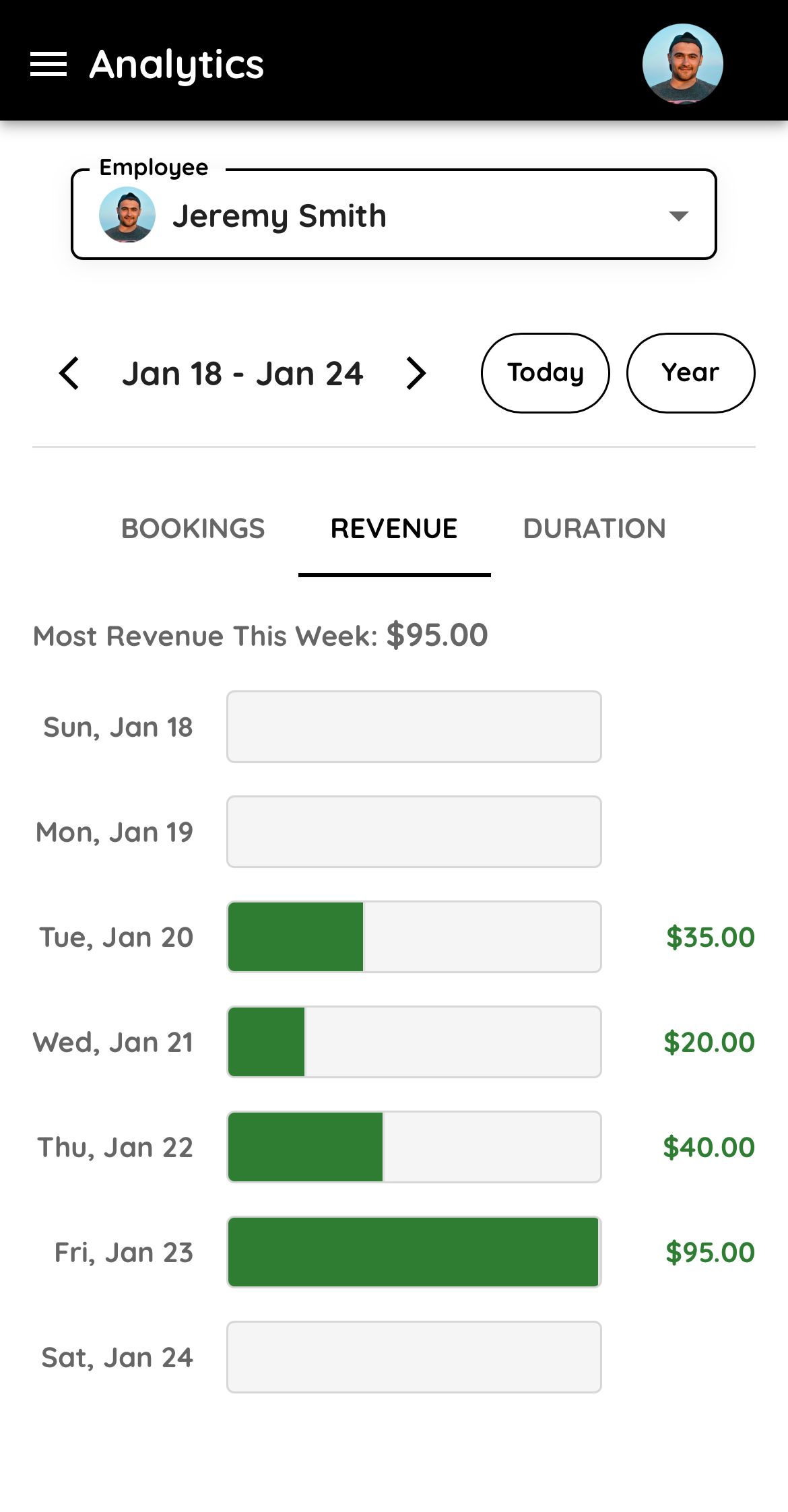
Task: Click the profile avatar in the top bar
Action: point(683,64)
